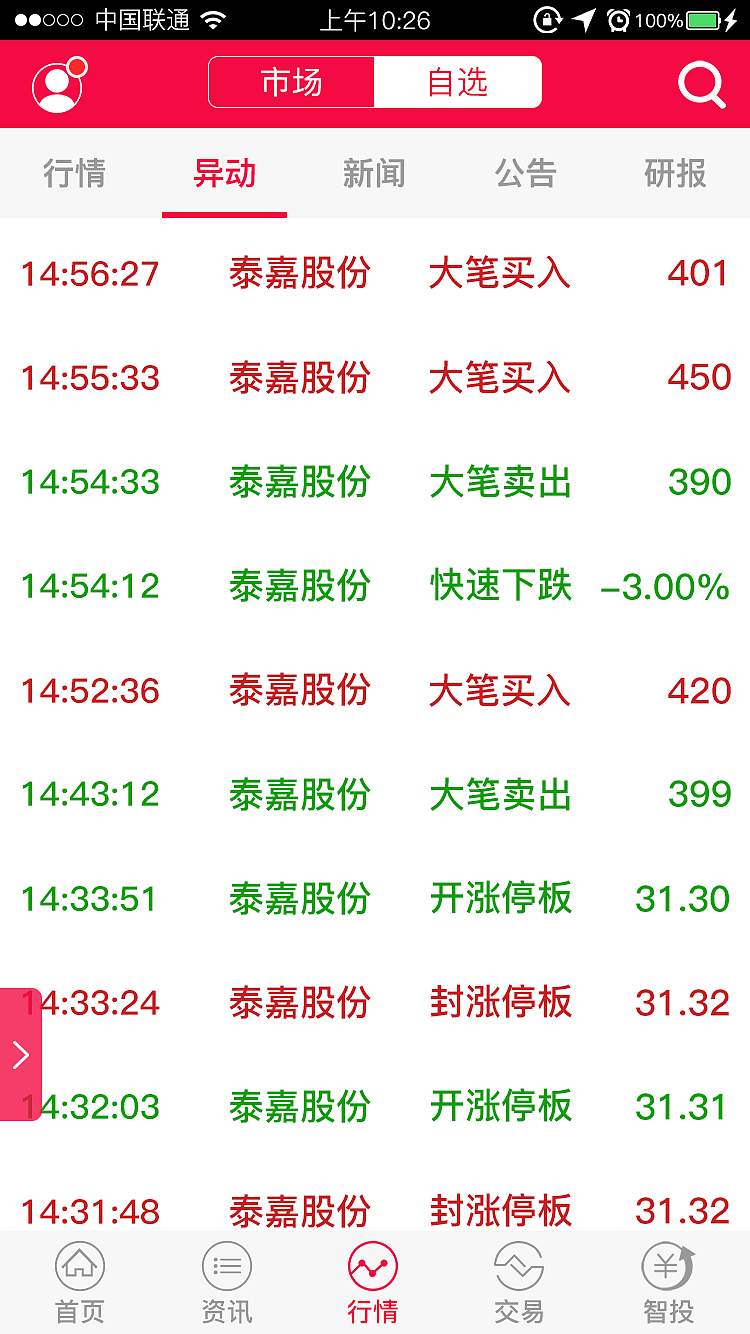This screenshot has height=1334, width=750.
Task: Switch to the 研报 tab
Action: click(675, 172)
